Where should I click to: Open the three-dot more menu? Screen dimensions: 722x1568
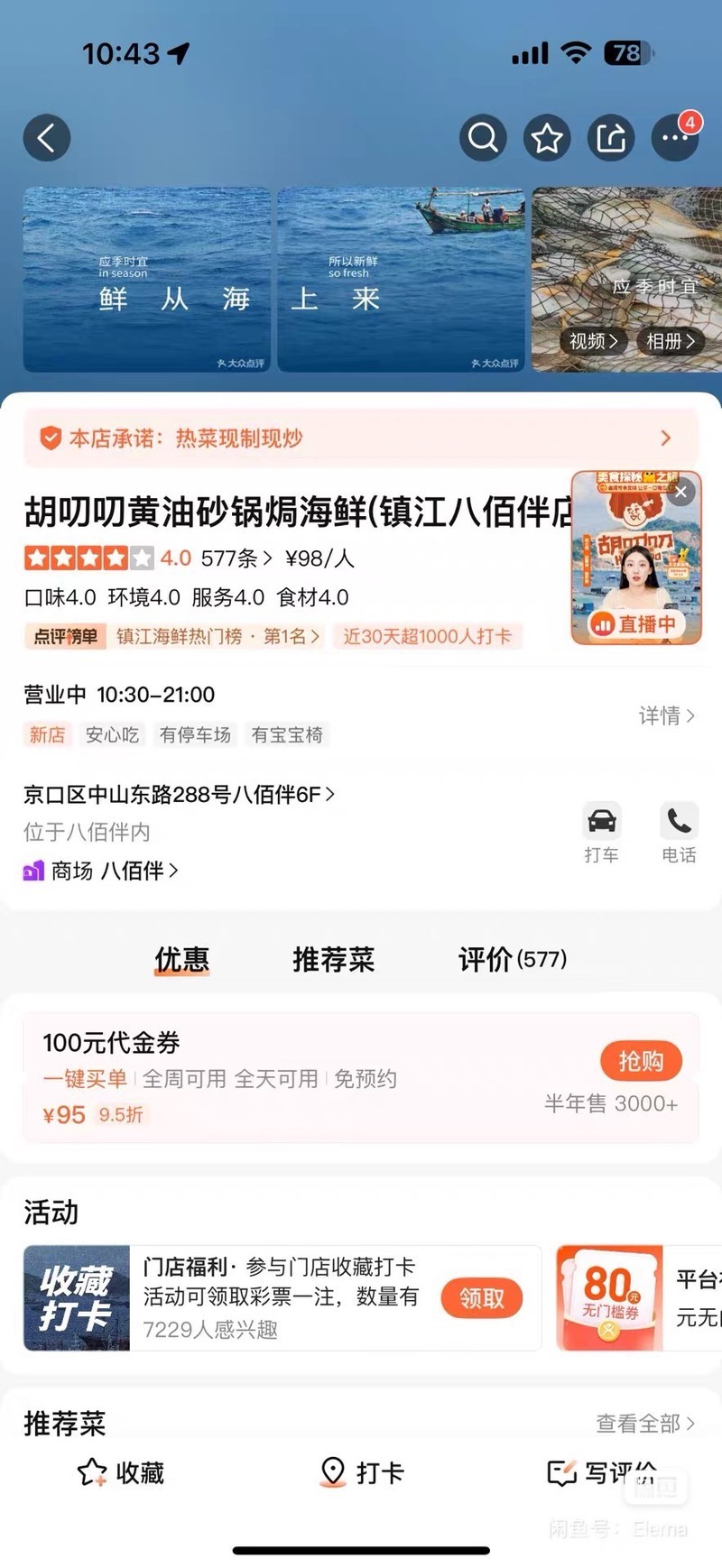tap(675, 138)
